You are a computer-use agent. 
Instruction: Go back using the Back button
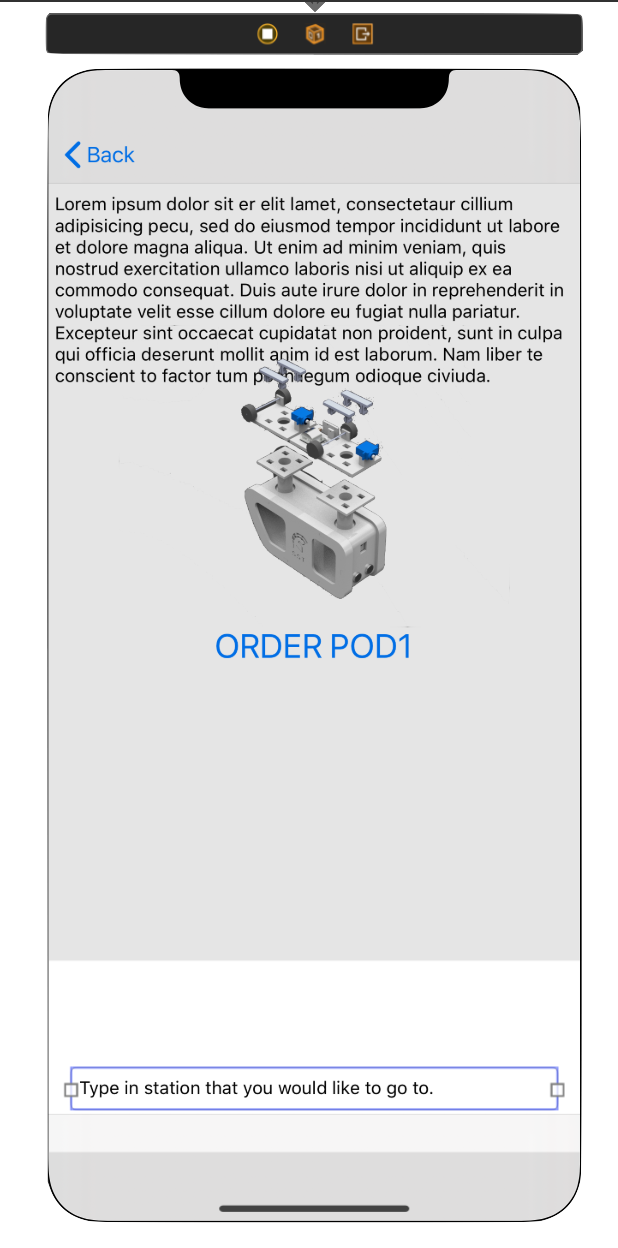99,155
